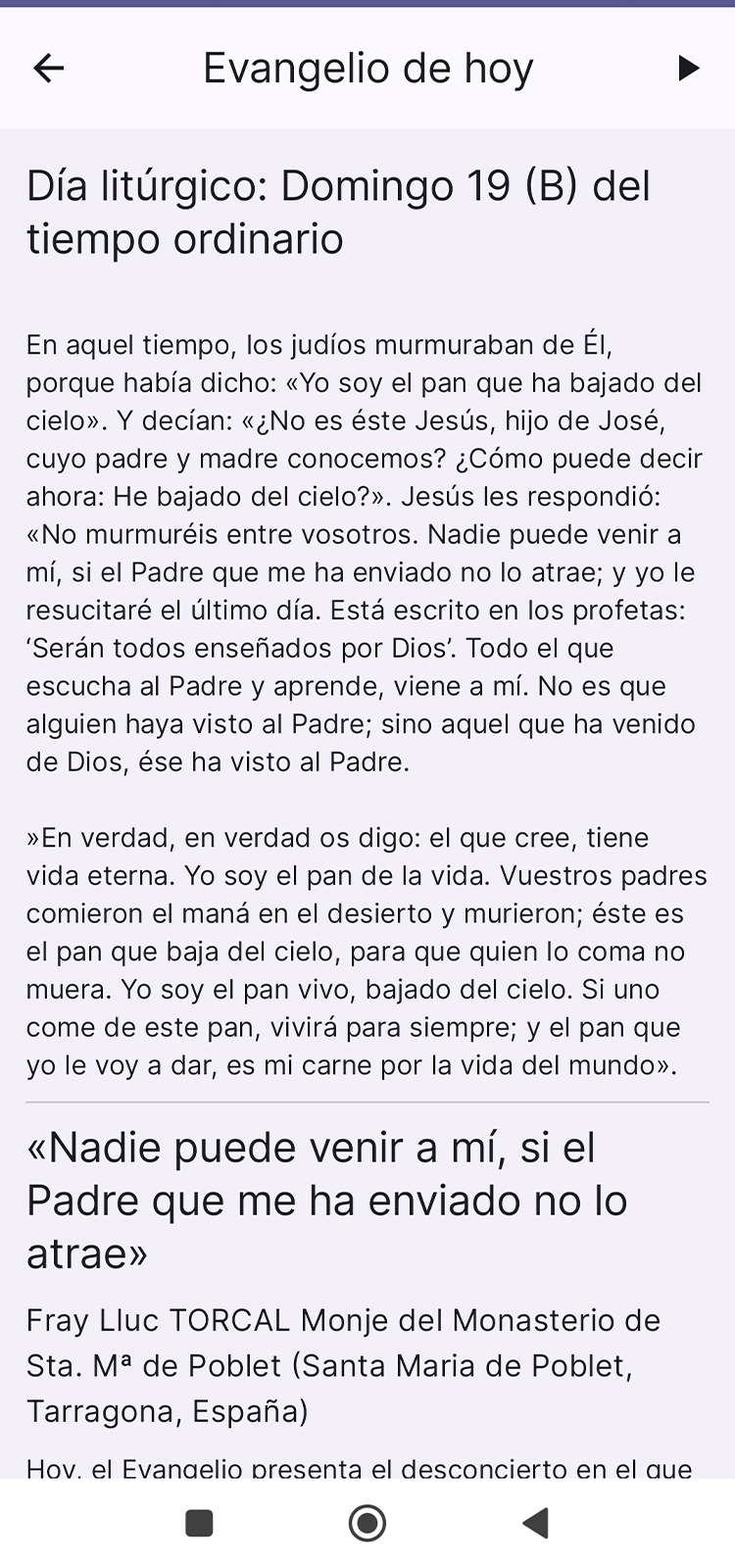Screen dimensions: 735x1568
Task: Open recent apps with the square button
Action: [x=199, y=1523]
